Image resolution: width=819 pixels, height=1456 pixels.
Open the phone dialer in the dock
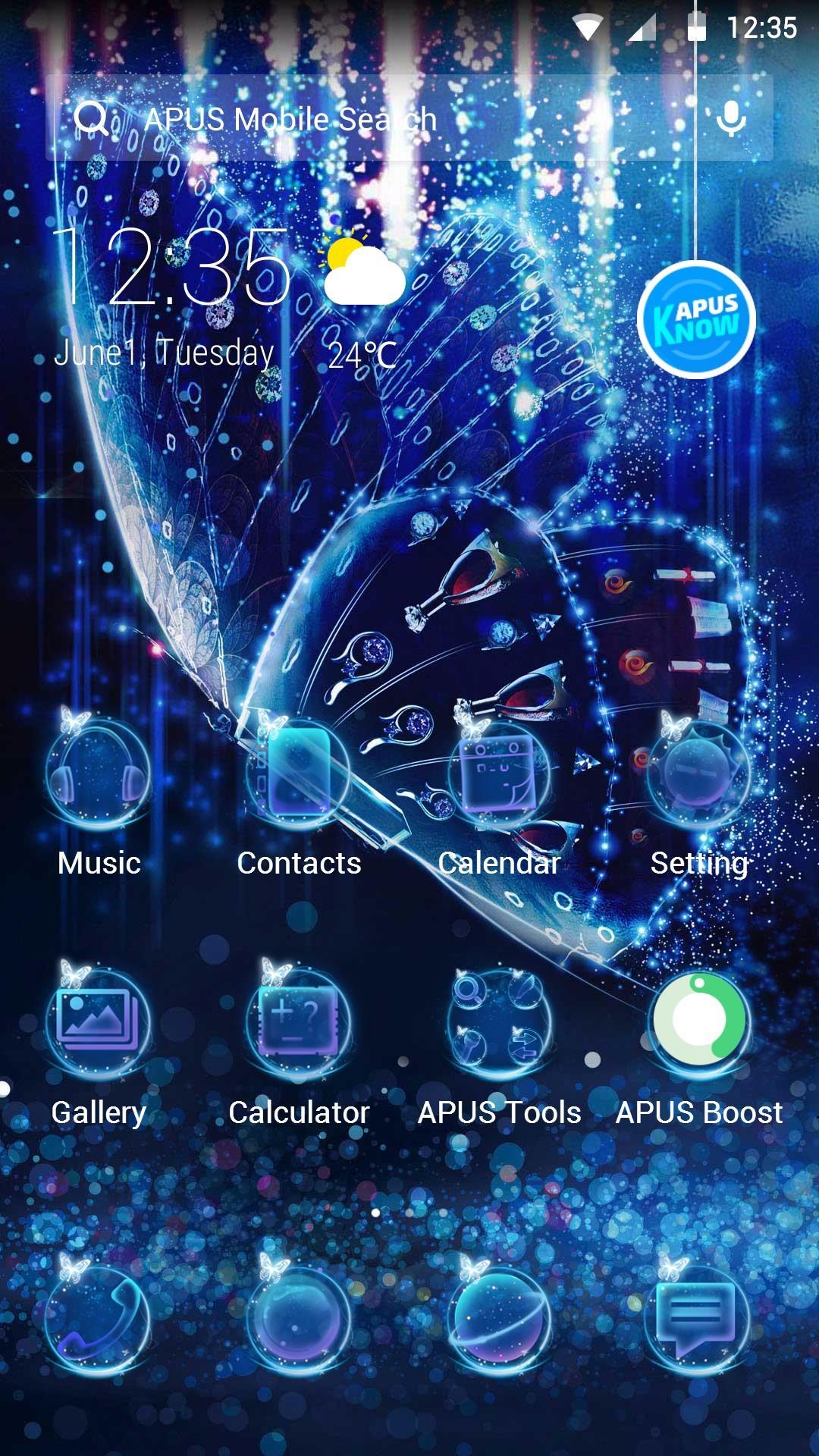pos(97,1319)
